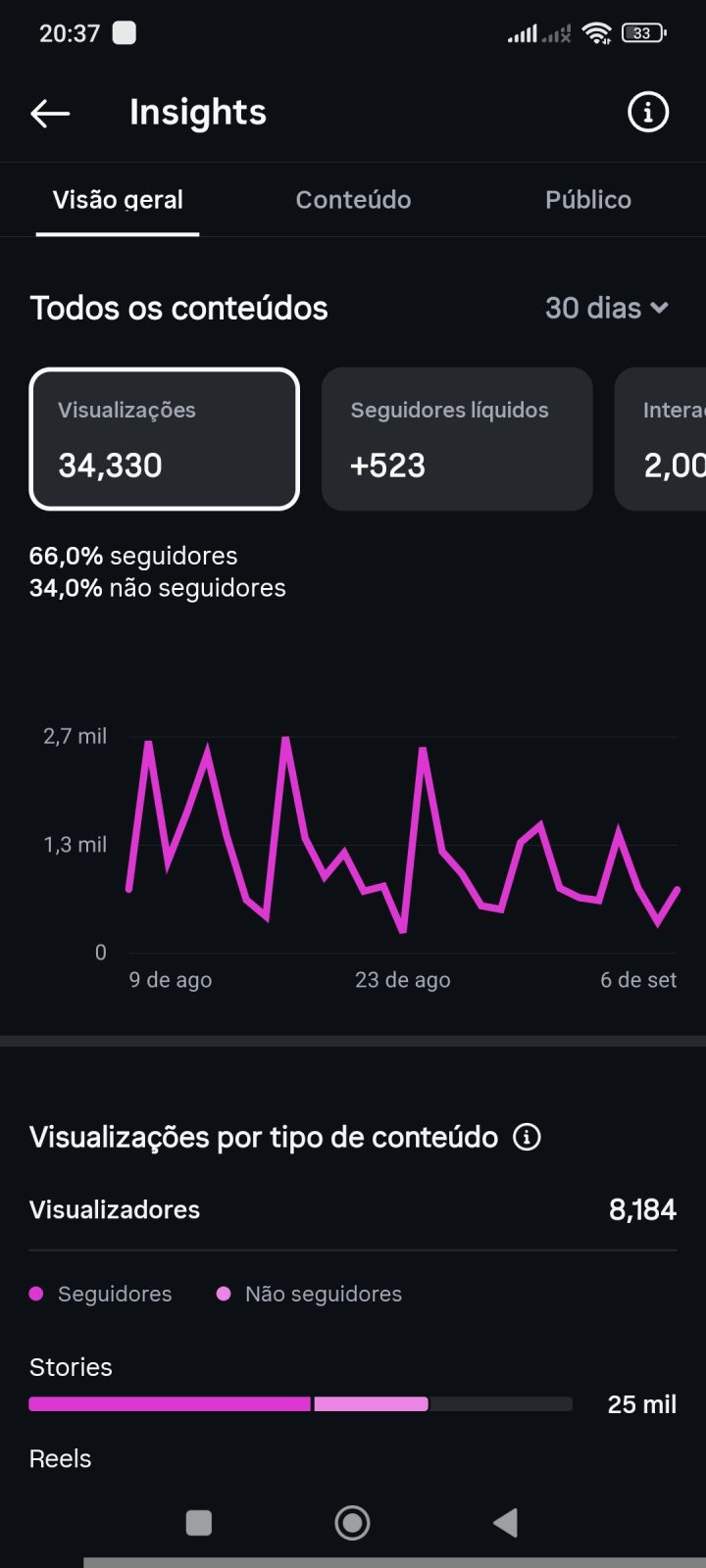706x1568 pixels.
Task: Go back using the top arrow
Action: (50, 114)
